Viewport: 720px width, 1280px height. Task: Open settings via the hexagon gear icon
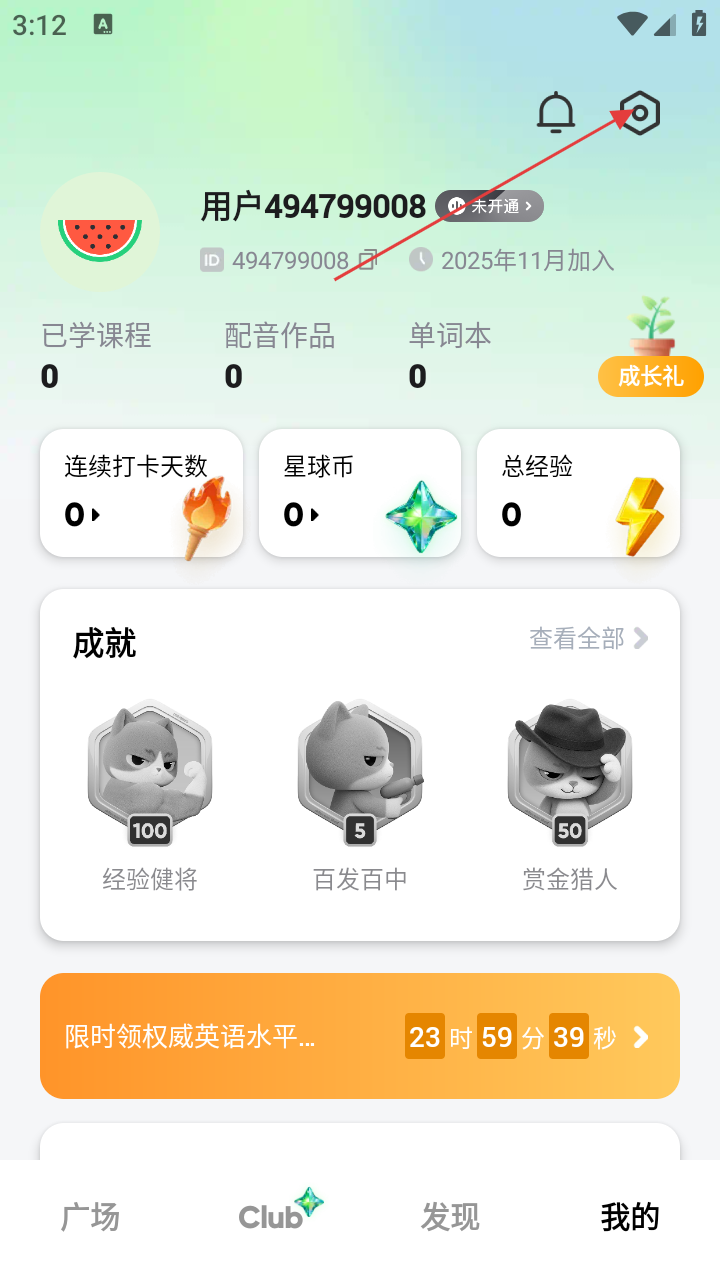tap(640, 112)
